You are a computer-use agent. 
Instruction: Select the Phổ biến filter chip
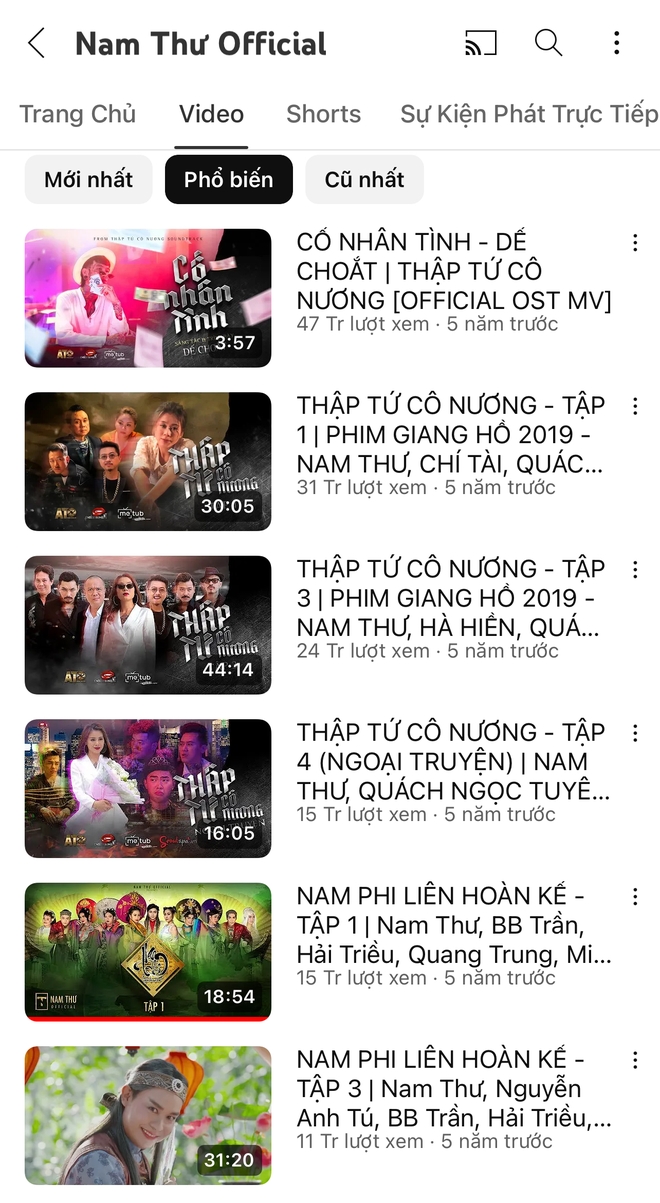coord(228,180)
